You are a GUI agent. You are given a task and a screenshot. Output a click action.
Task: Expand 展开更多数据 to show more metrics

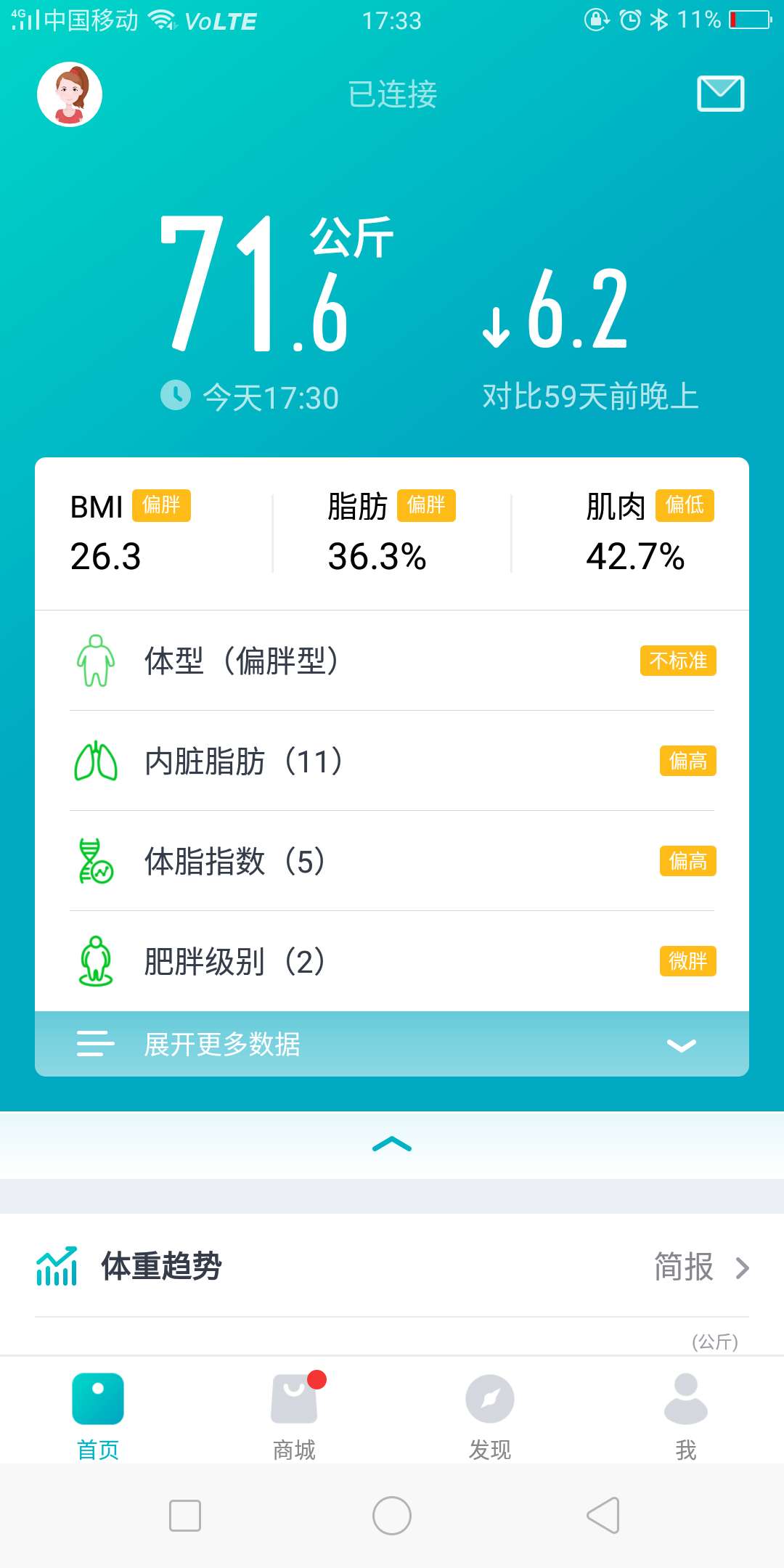222,1045
